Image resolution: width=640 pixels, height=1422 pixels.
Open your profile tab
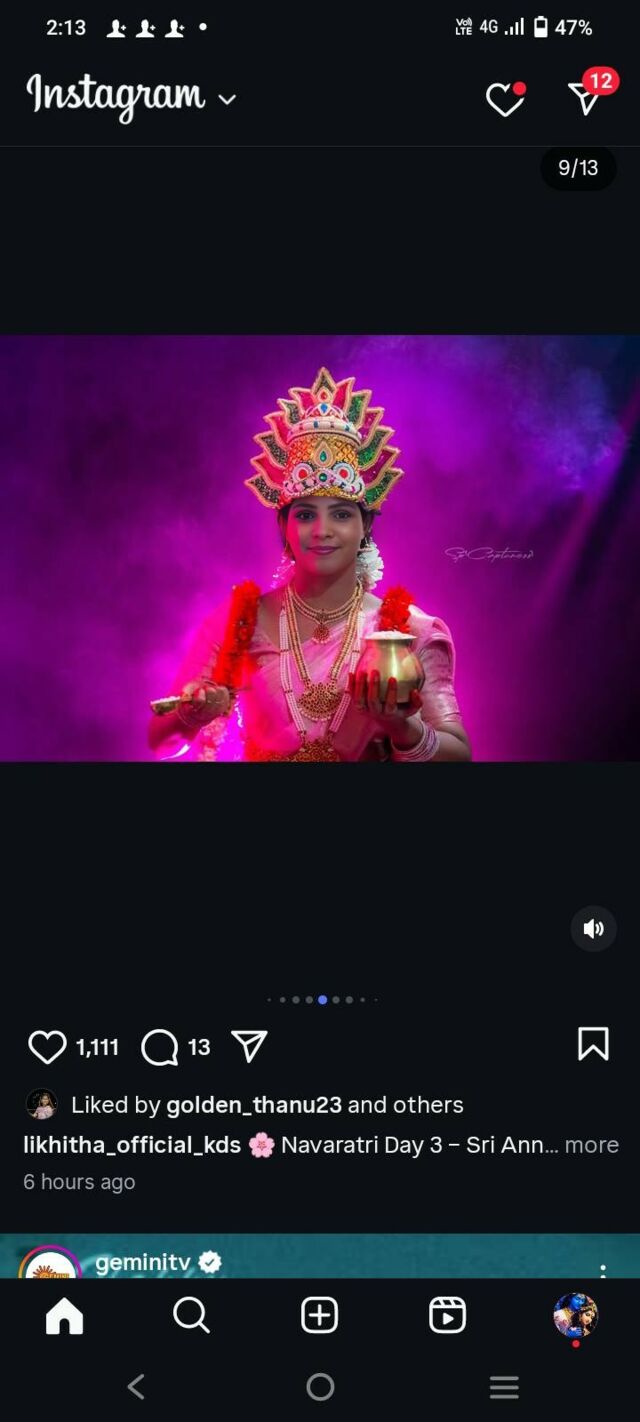[x=575, y=1316]
